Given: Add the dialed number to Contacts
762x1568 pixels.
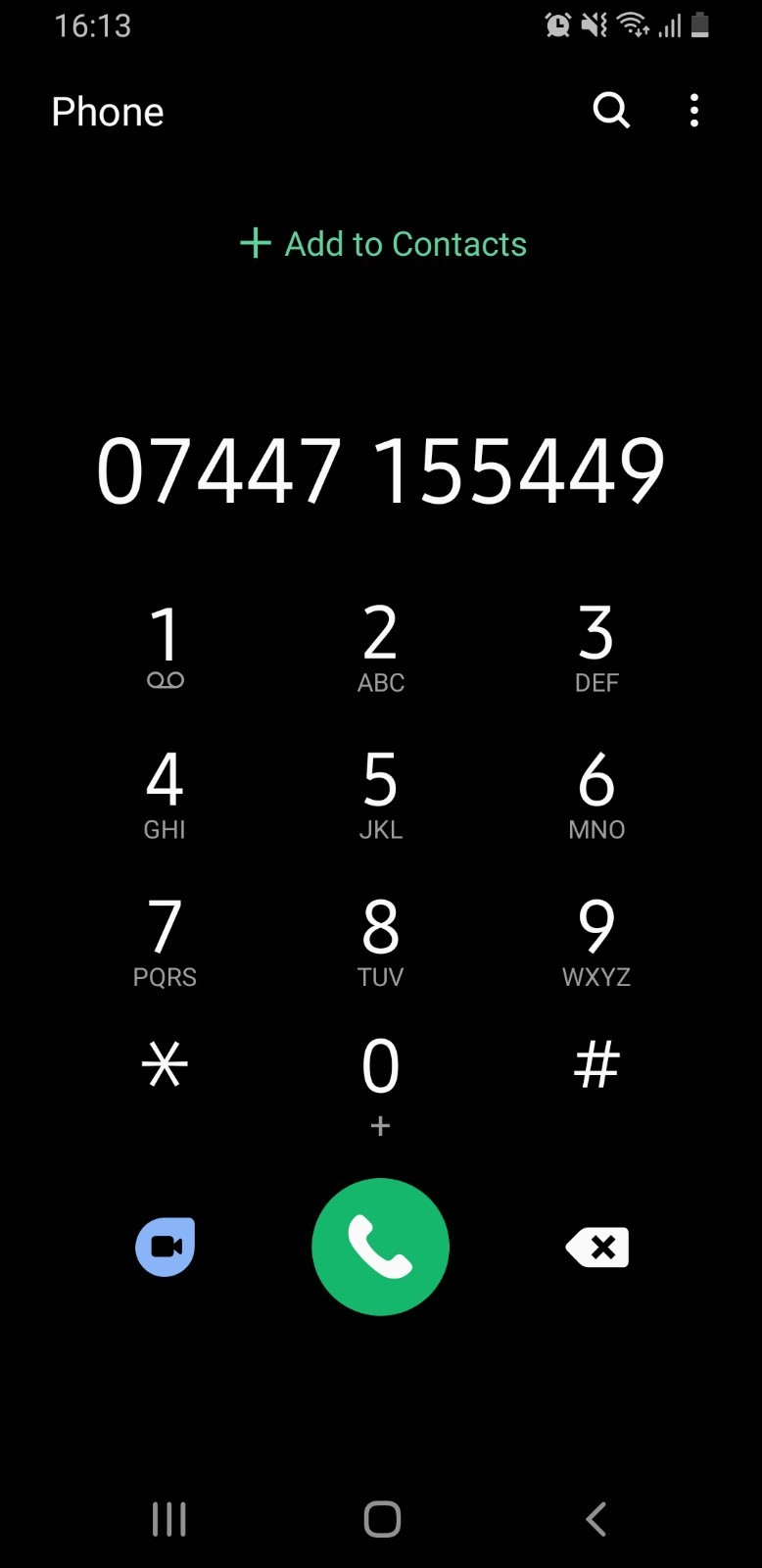Looking at the screenshot, I should pos(383,244).
